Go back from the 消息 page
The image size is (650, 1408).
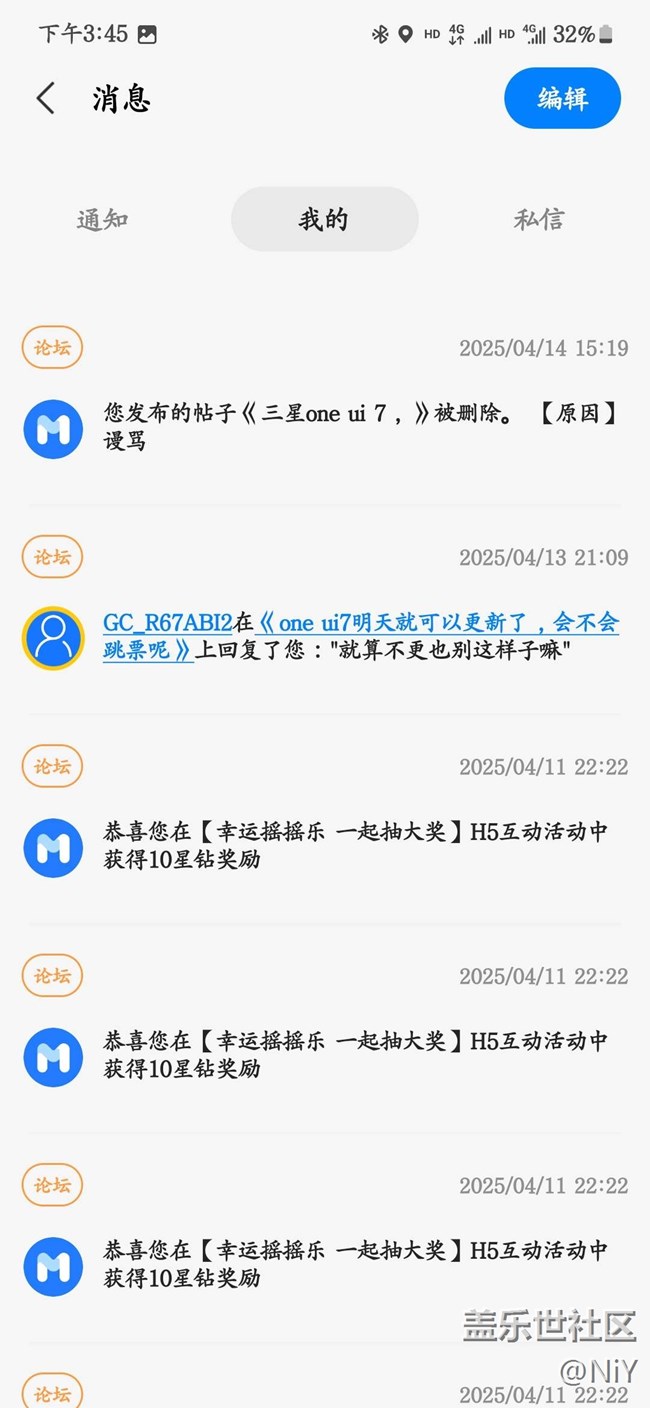(x=45, y=98)
